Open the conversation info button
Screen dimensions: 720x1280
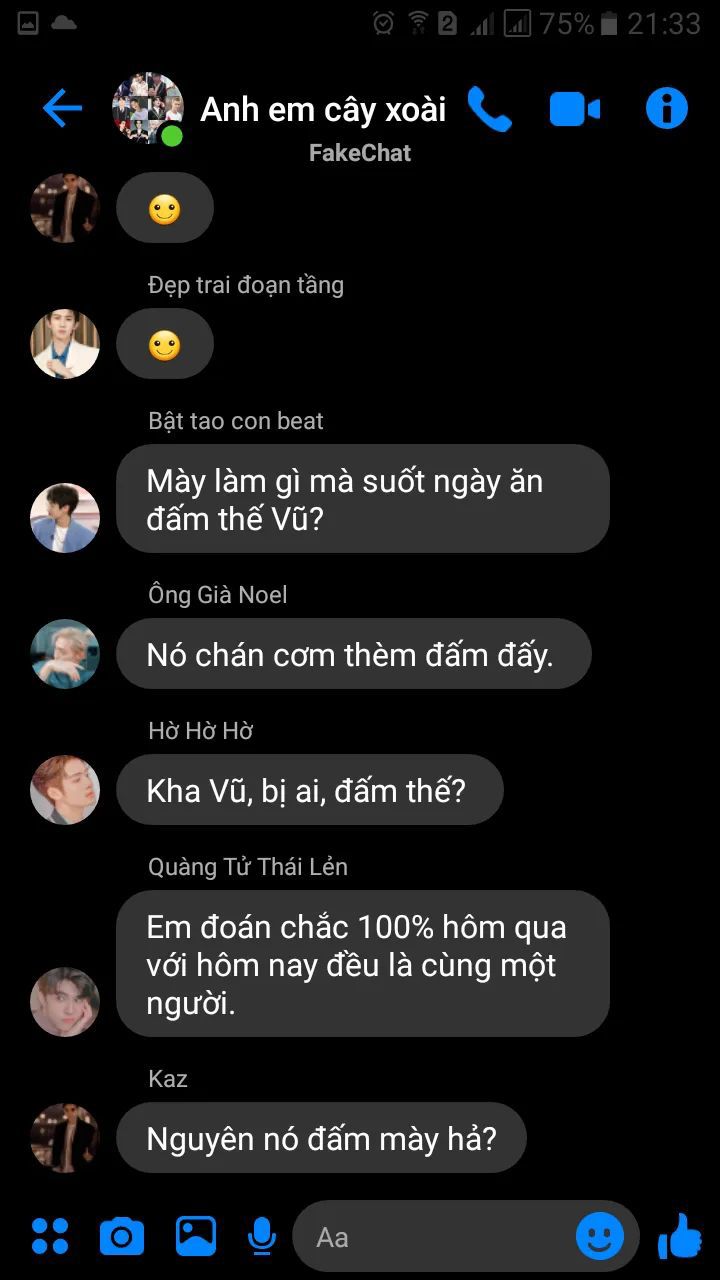click(667, 108)
